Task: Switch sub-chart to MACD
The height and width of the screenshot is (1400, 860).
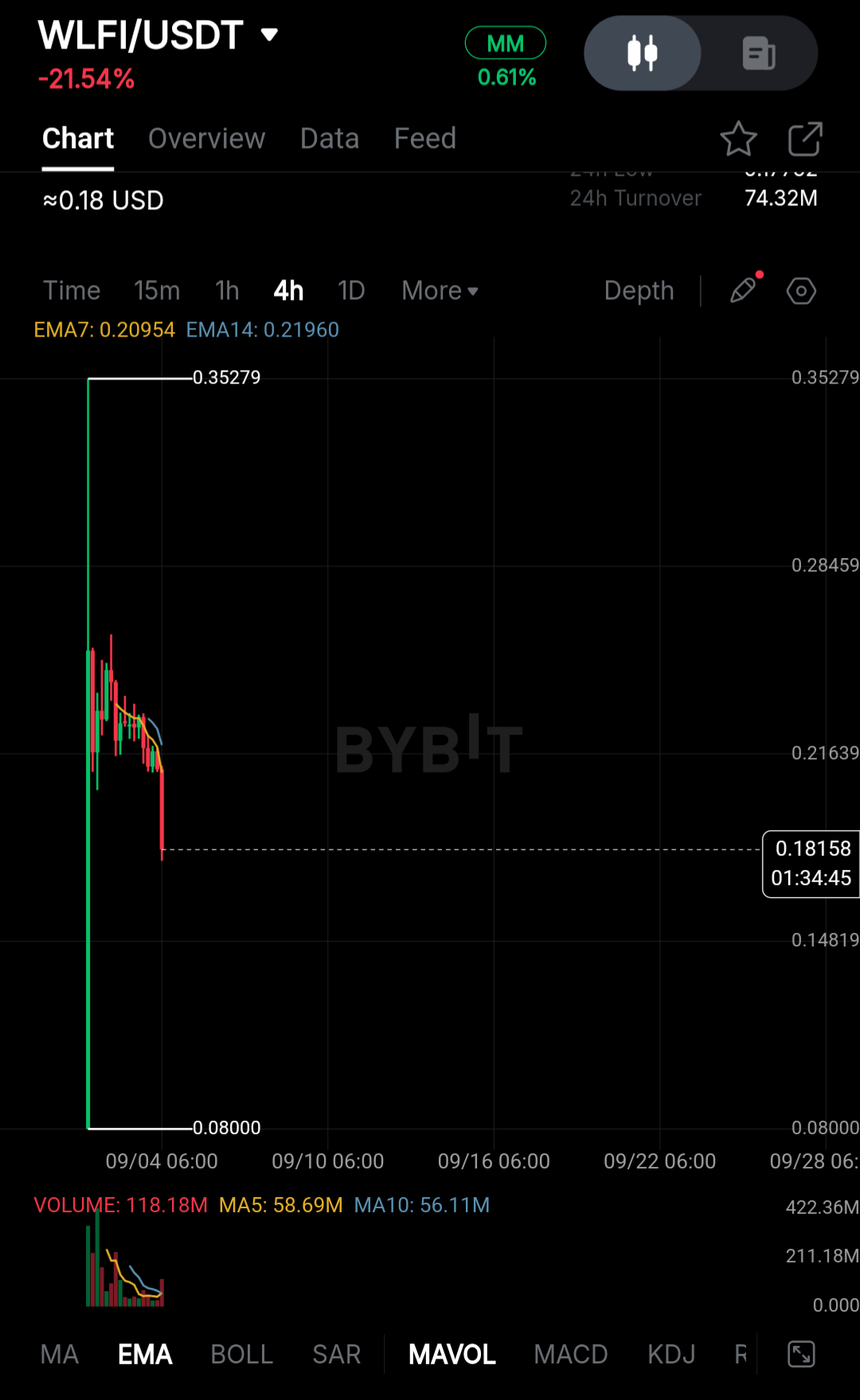Action: click(x=570, y=1354)
